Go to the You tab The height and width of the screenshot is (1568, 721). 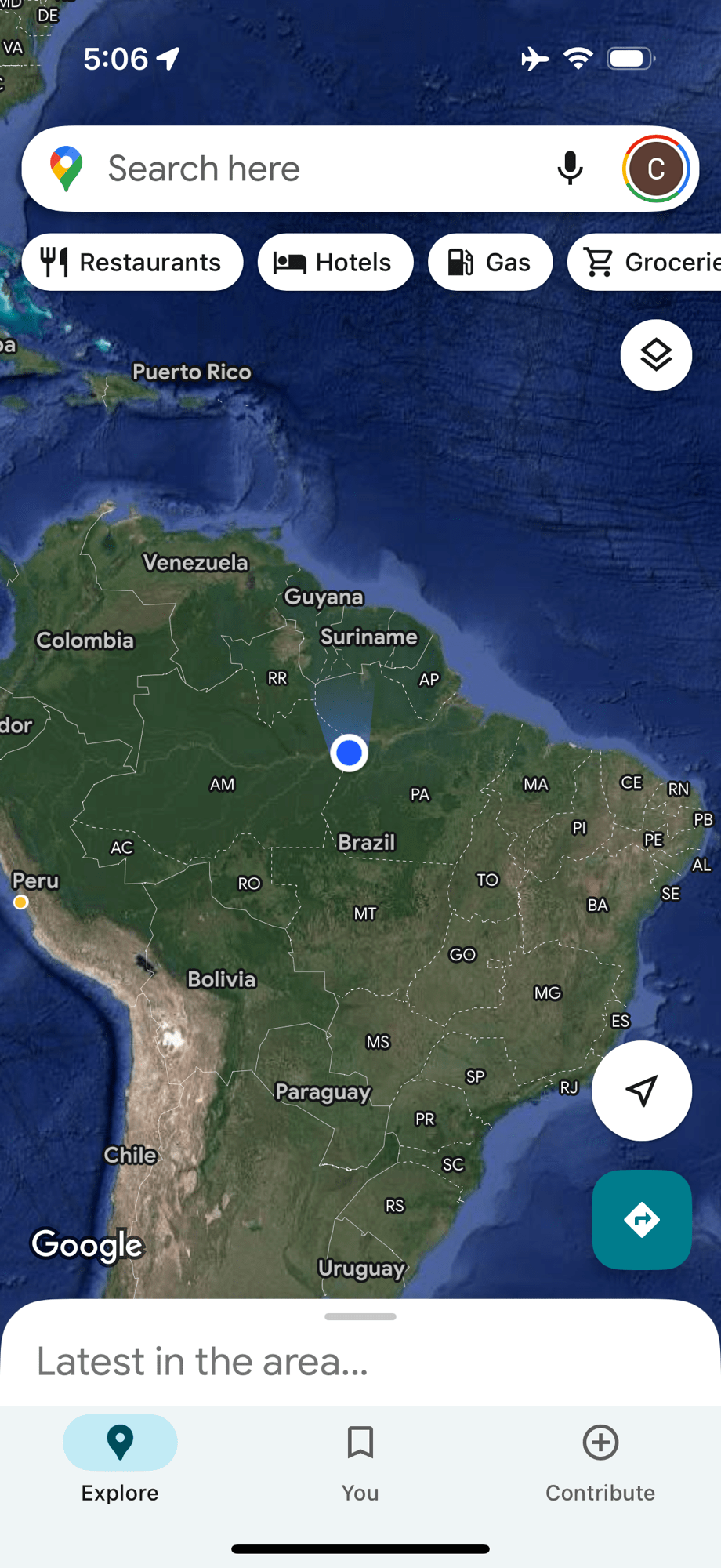coord(360,1458)
